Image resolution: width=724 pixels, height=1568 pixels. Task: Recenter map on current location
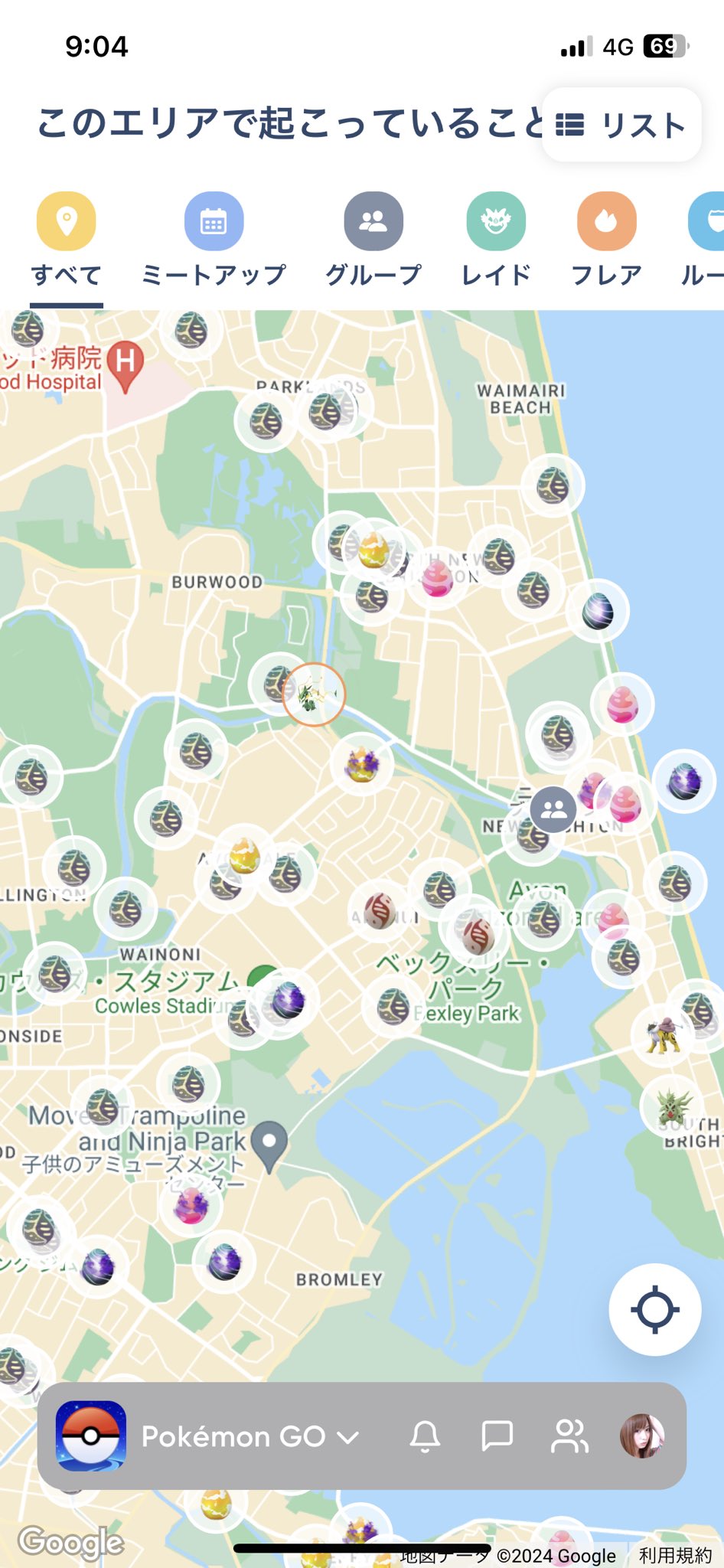coord(655,1309)
